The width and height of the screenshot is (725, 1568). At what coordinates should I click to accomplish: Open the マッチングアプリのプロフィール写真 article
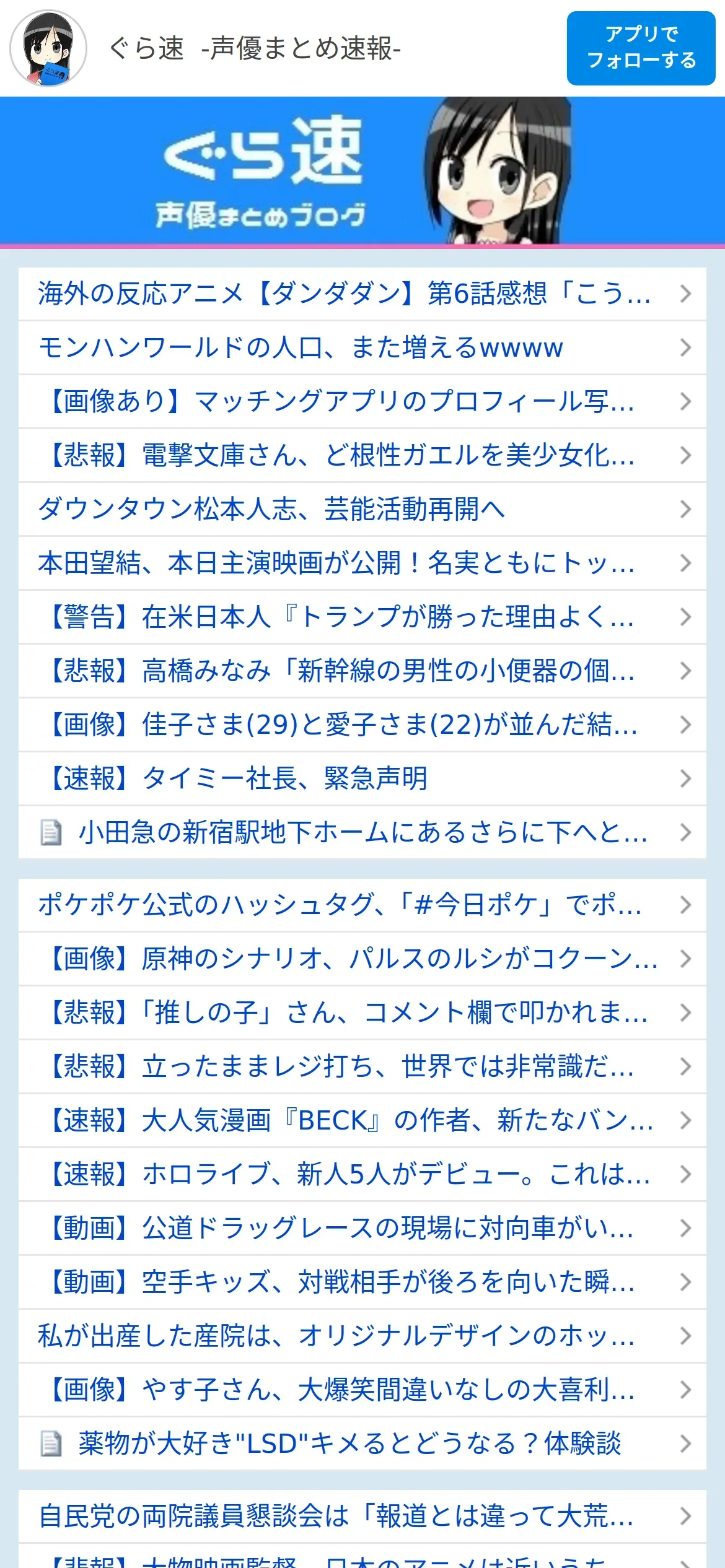click(362, 401)
